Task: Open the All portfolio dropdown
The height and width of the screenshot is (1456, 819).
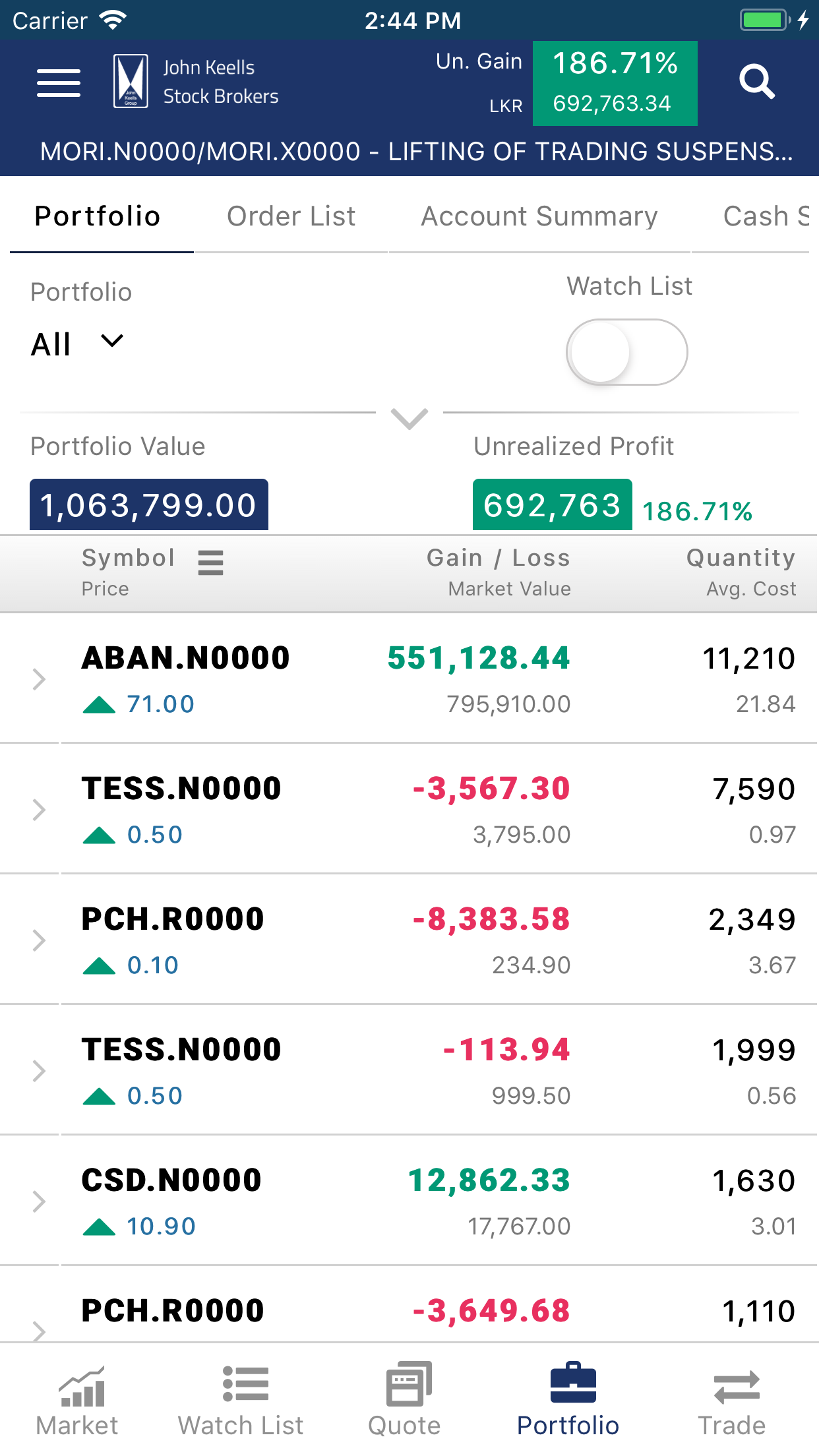Action: 78,344
